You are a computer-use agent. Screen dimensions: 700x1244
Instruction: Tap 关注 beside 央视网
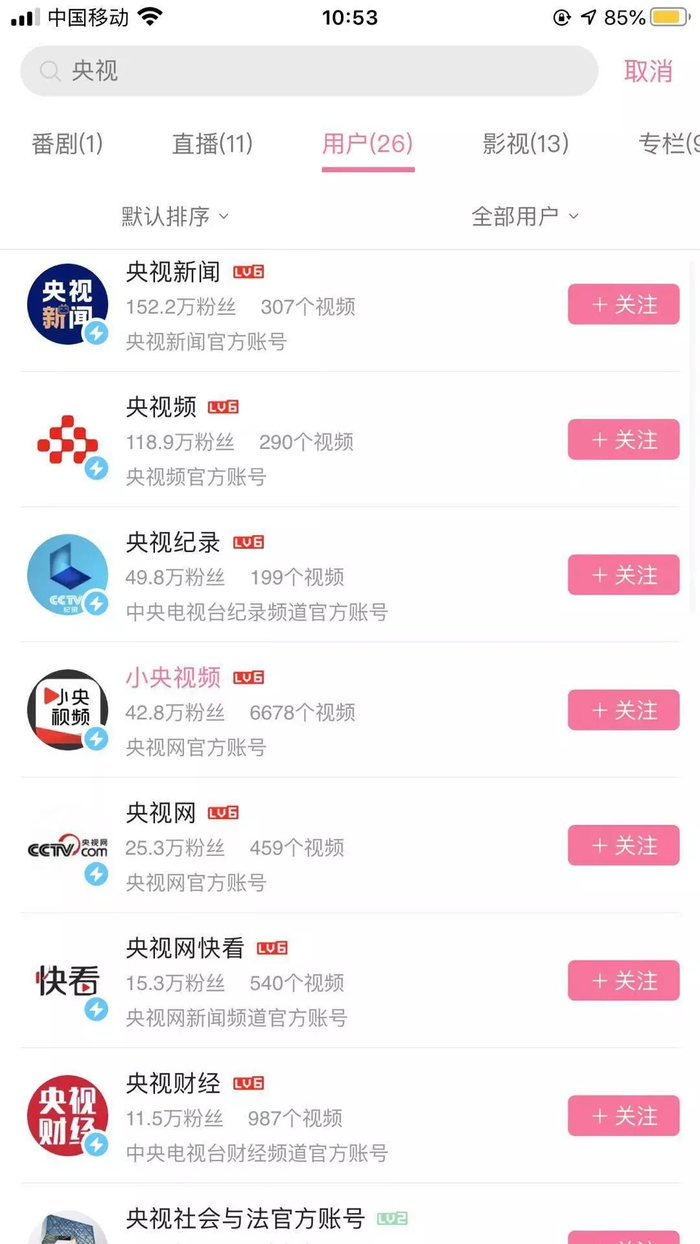623,846
